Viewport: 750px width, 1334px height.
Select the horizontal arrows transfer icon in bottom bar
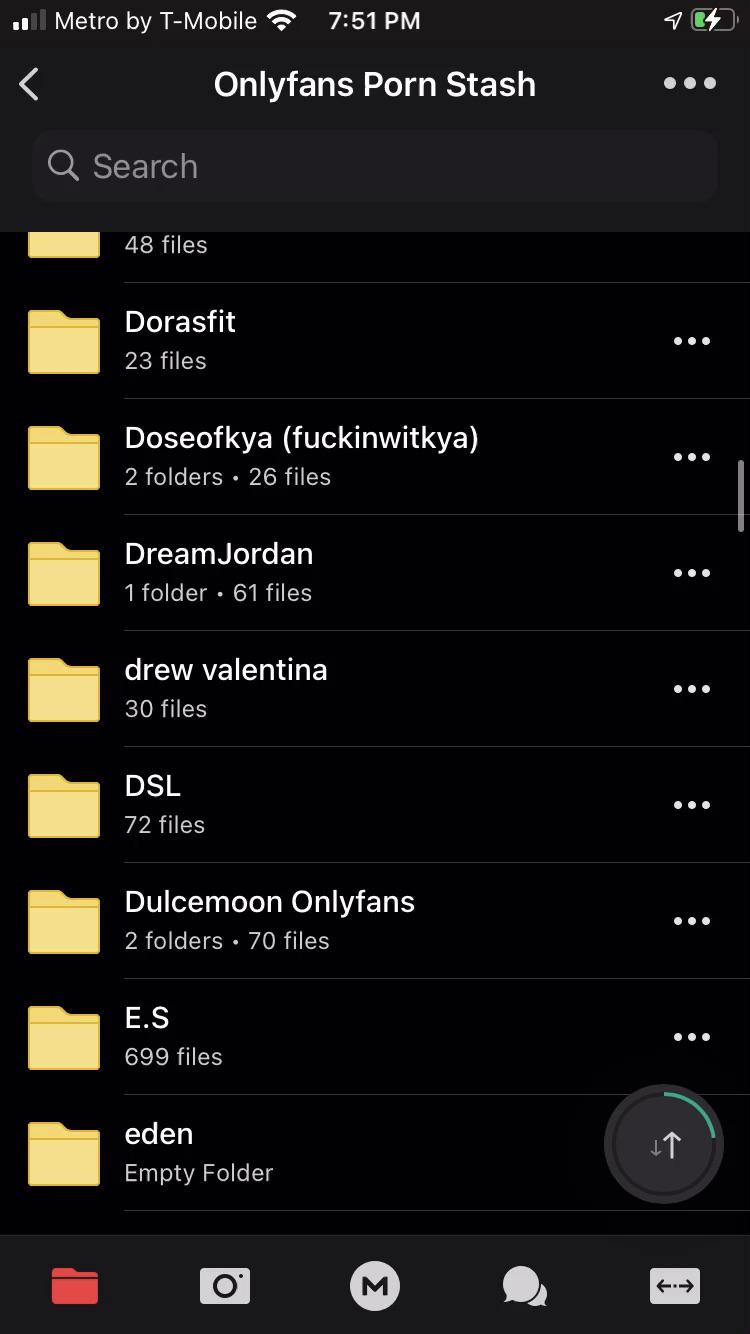tap(675, 1286)
